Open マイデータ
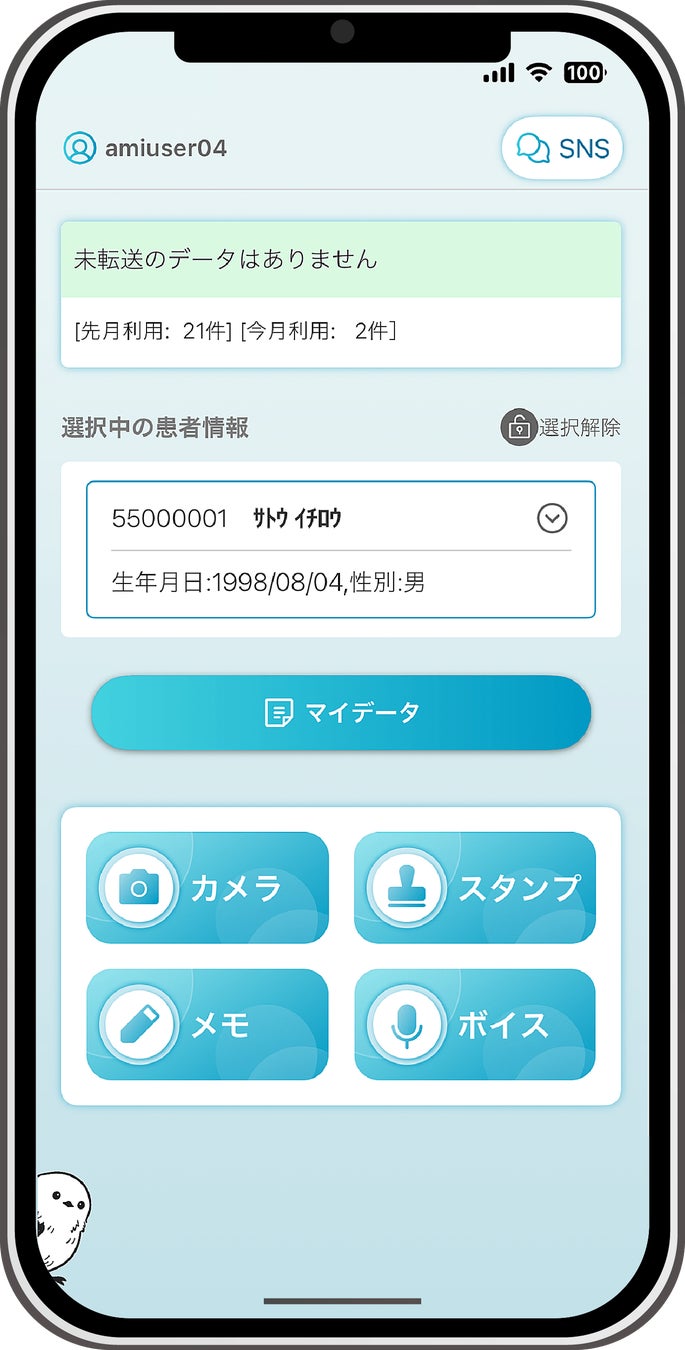685x1350 pixels. click(341, 713)
